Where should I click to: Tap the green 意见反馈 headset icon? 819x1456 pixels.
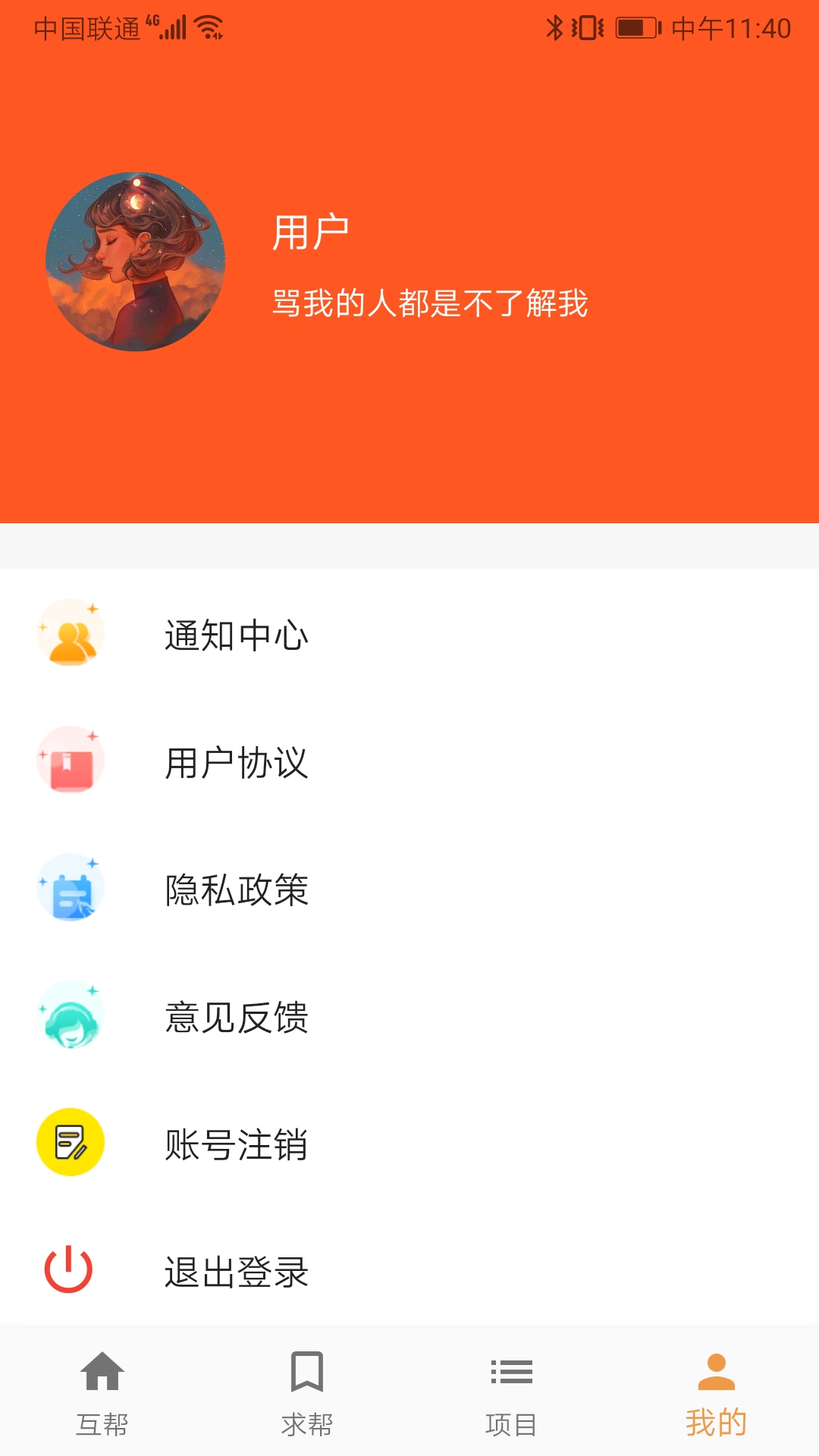click(x=71, y=1015)
